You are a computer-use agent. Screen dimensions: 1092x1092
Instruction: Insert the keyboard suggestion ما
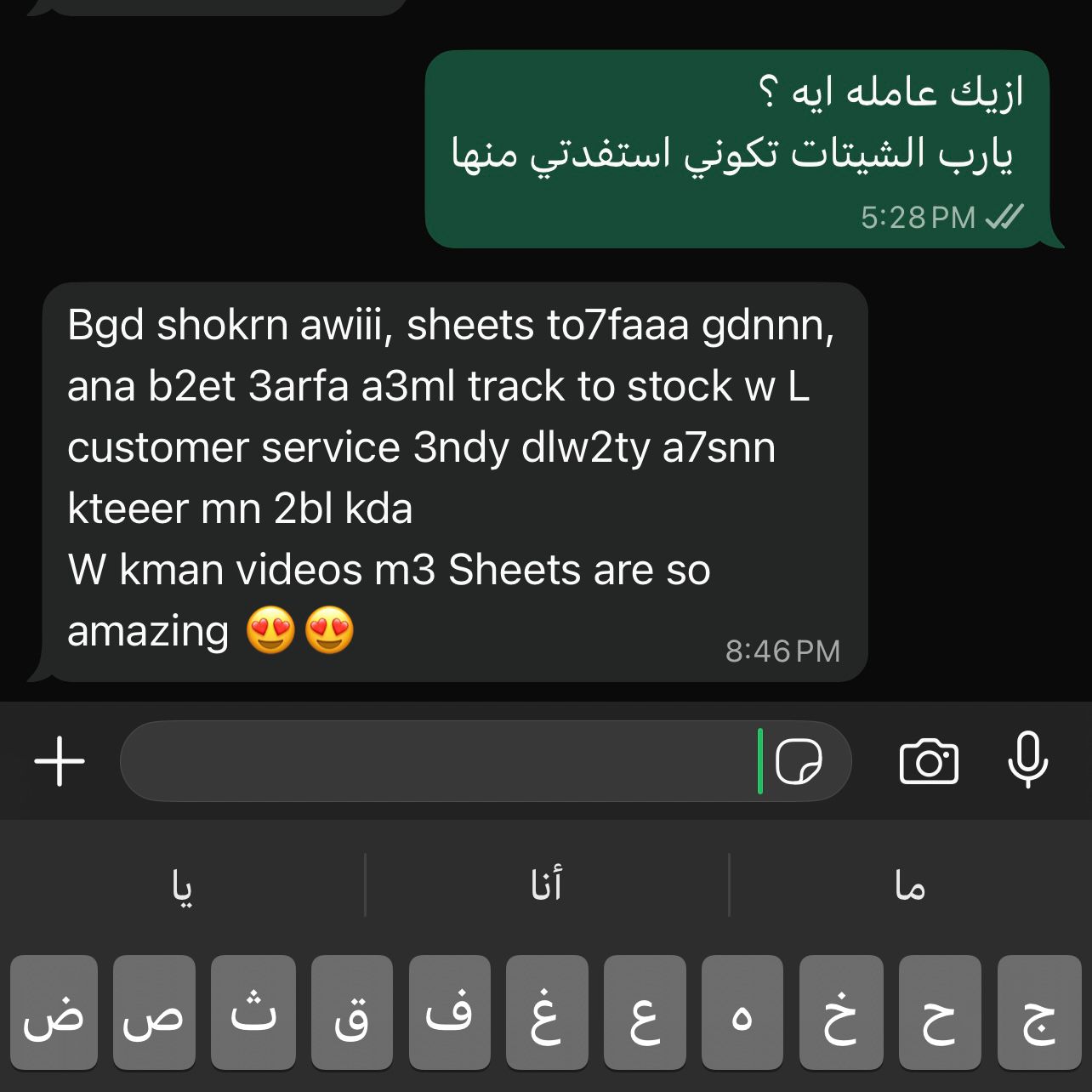tap(910, 885)
